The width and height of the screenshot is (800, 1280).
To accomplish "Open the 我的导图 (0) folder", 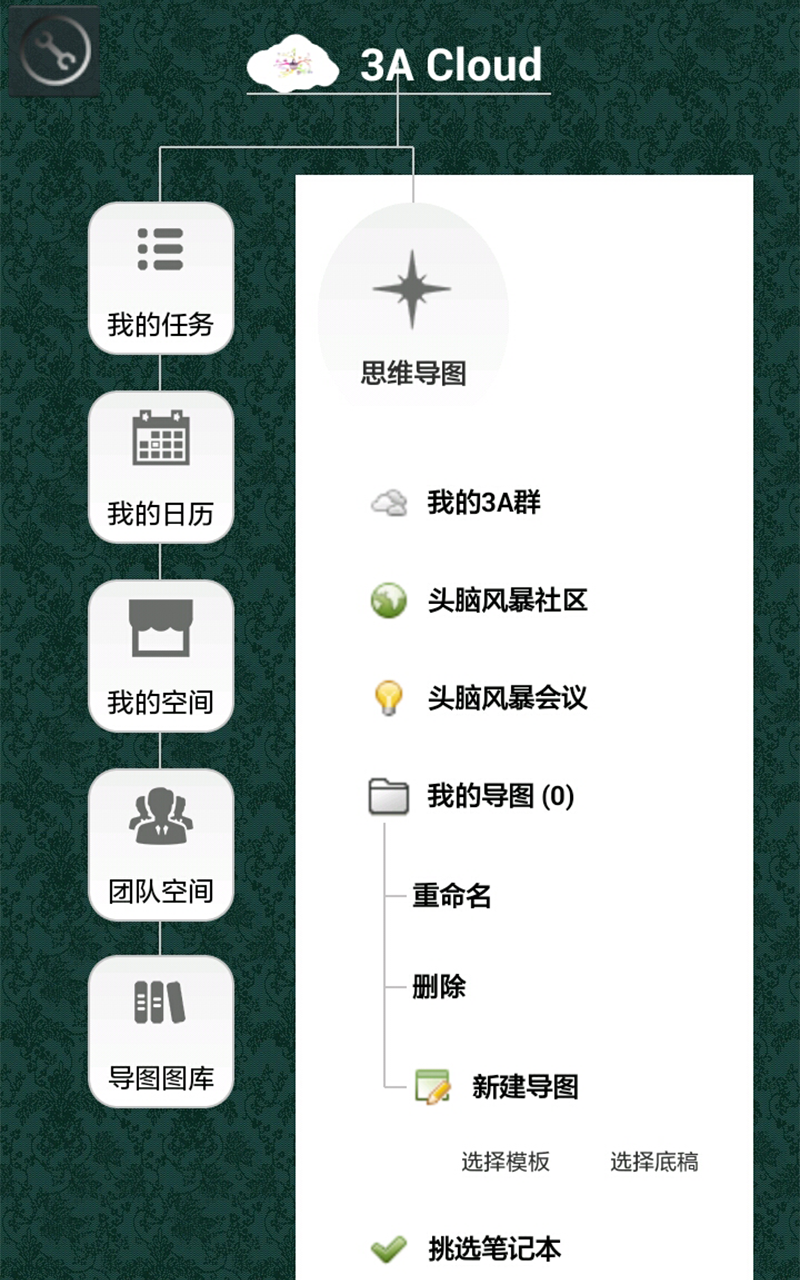I will (499, 797).
